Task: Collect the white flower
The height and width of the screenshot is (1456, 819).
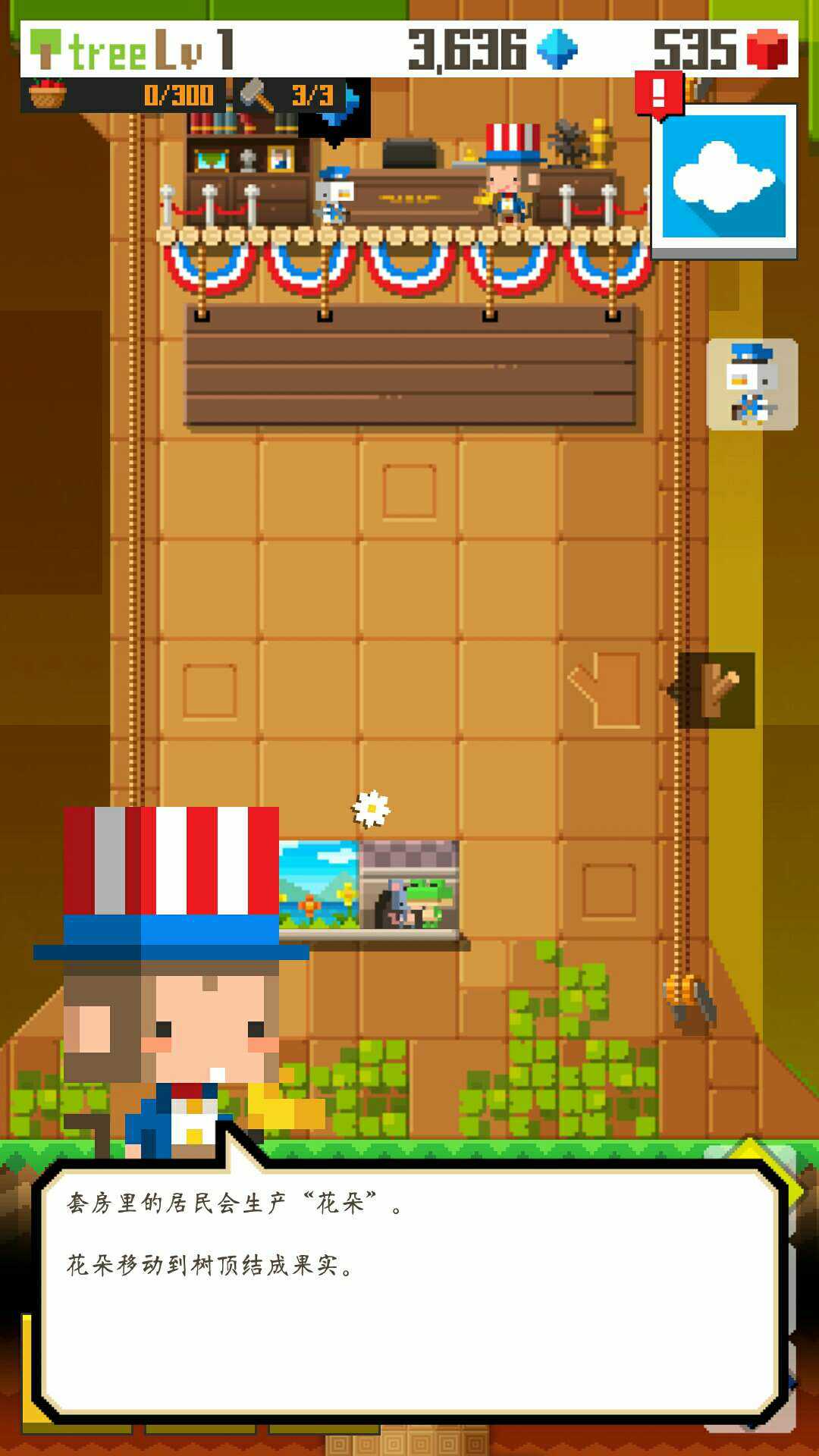Action: 371,809
